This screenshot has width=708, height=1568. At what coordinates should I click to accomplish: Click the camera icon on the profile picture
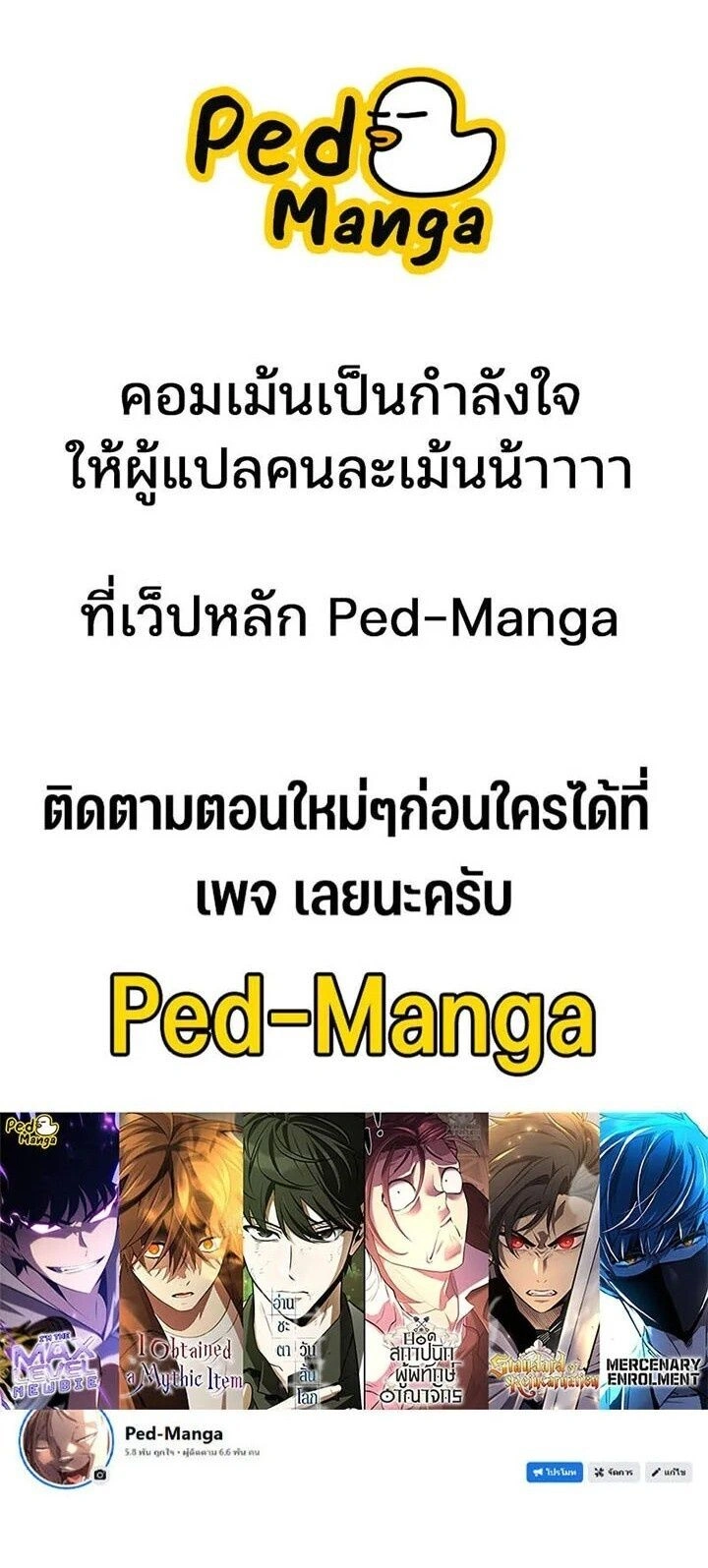(100, 1474)
